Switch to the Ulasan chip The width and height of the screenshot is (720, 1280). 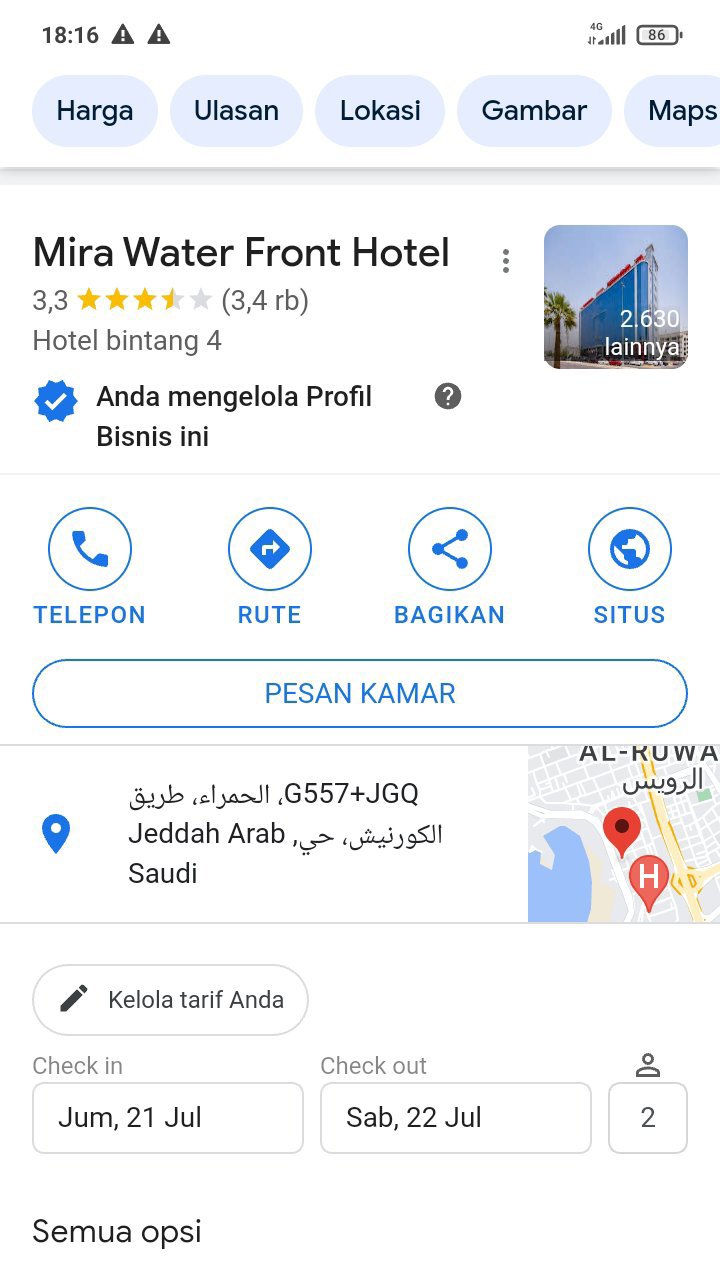236,111
